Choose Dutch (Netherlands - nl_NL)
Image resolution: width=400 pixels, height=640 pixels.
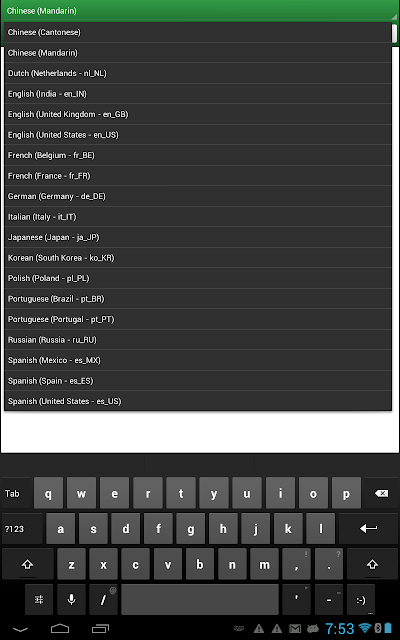198,73
